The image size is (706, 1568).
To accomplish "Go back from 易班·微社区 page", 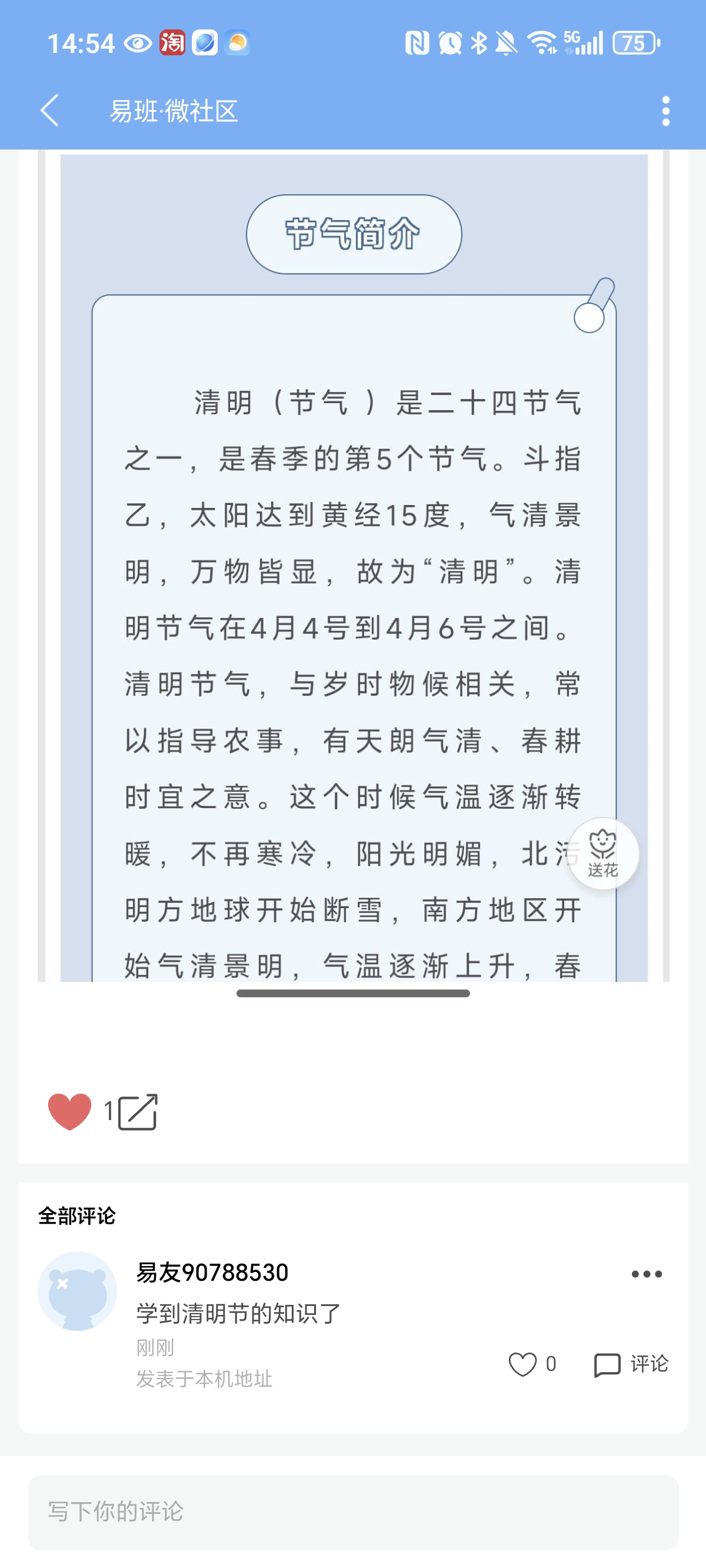I will pos(50,110).
